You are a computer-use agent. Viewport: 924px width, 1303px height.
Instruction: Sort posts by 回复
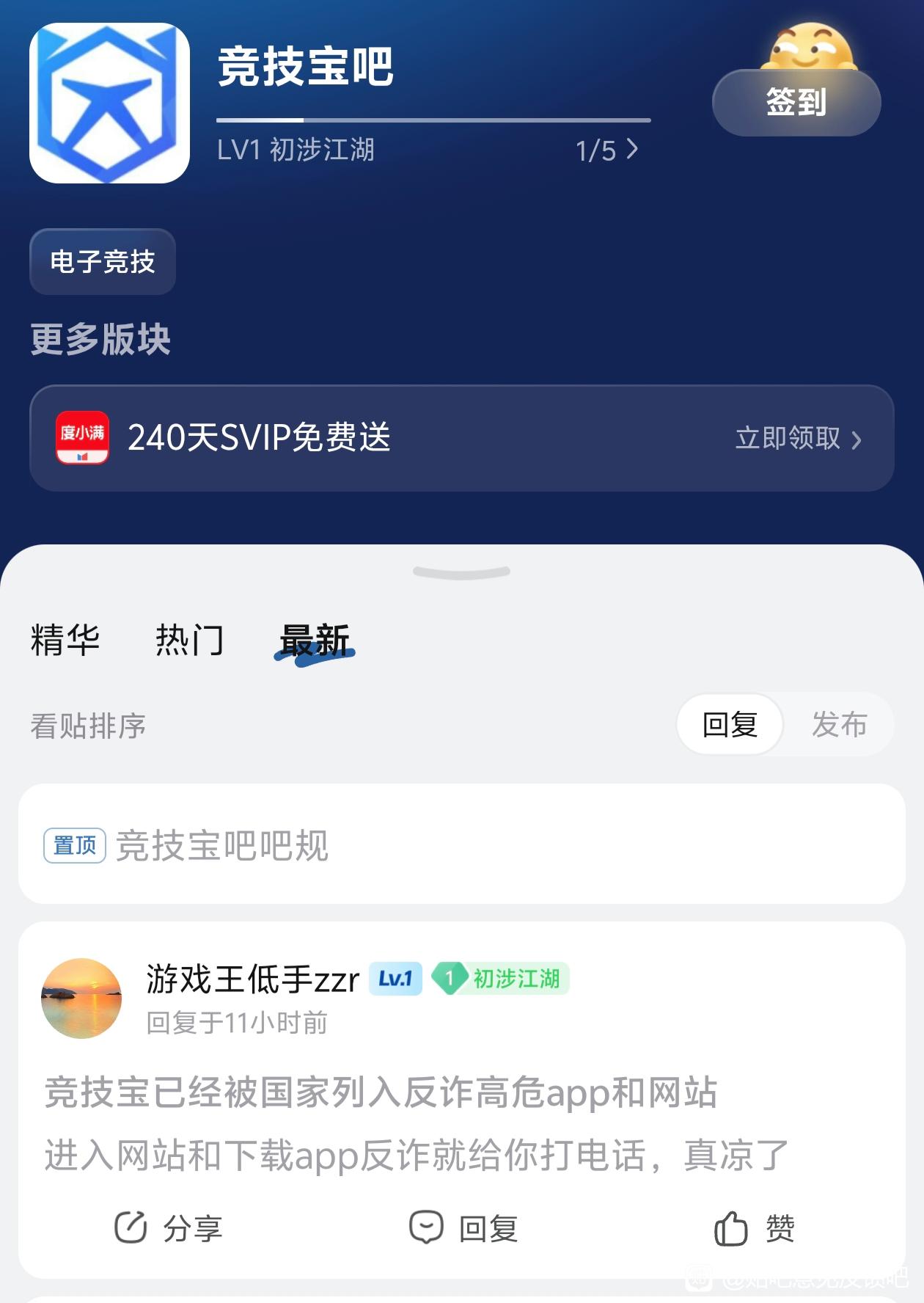tap(730, 724)
